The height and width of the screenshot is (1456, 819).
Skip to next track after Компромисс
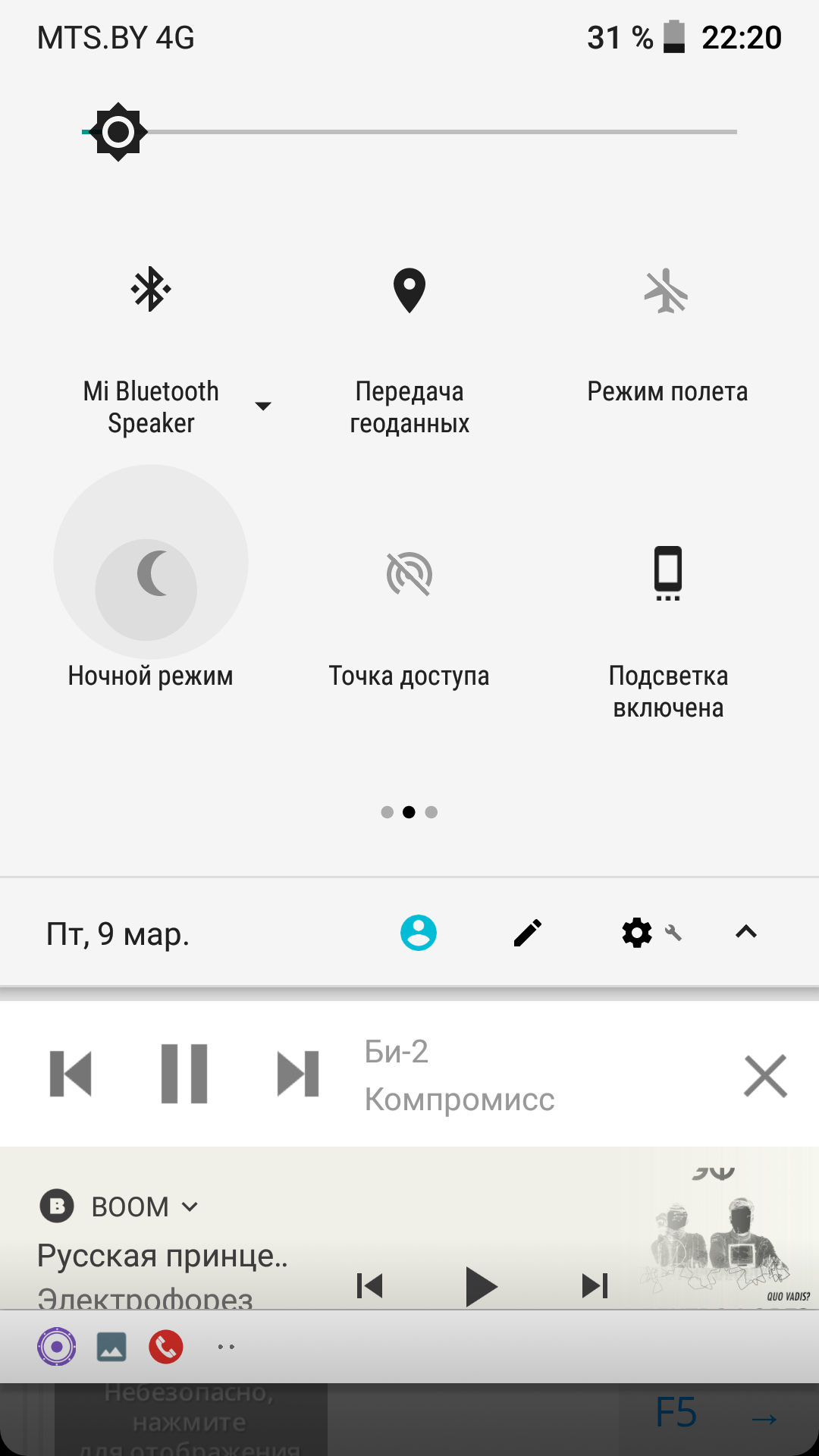click(298, 1074)
